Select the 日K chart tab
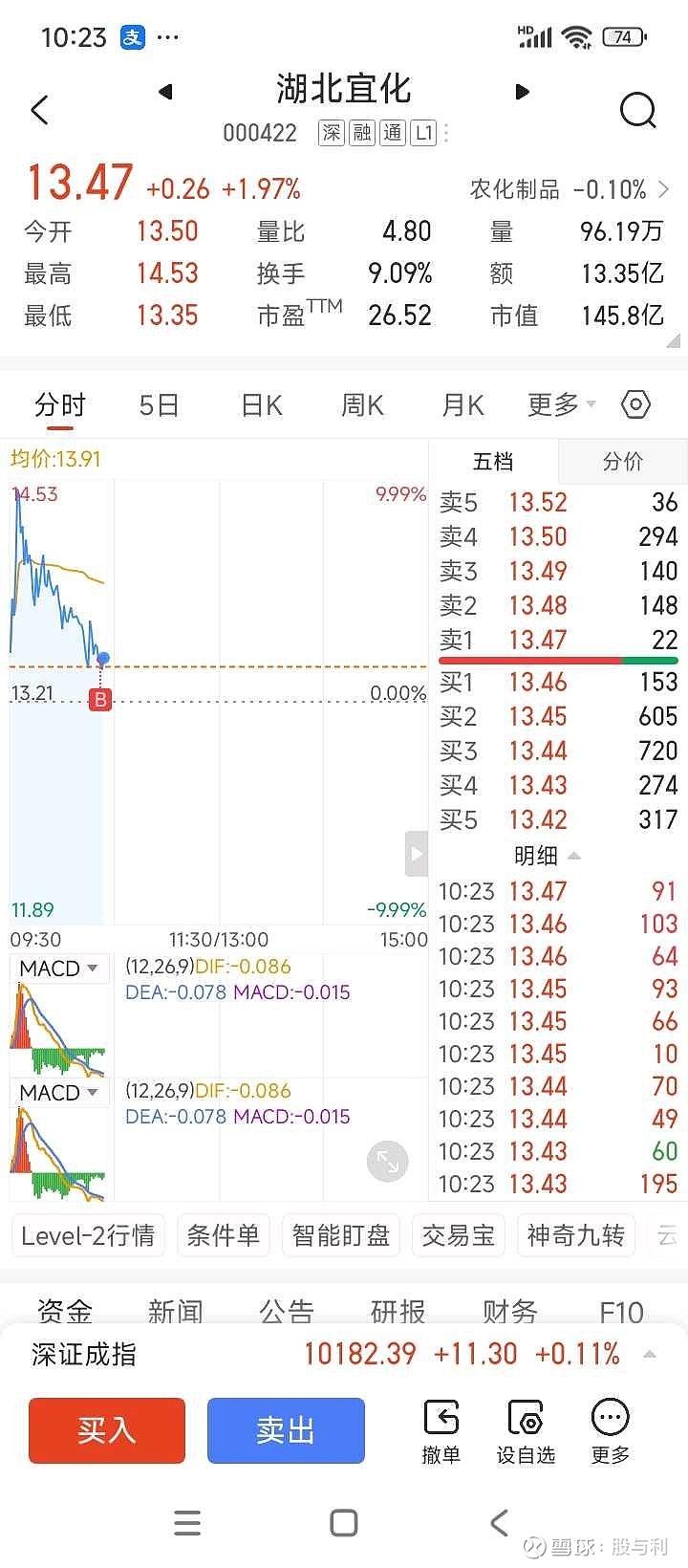Viewport: 688px width, 1568px height. [x=262, y=405]
